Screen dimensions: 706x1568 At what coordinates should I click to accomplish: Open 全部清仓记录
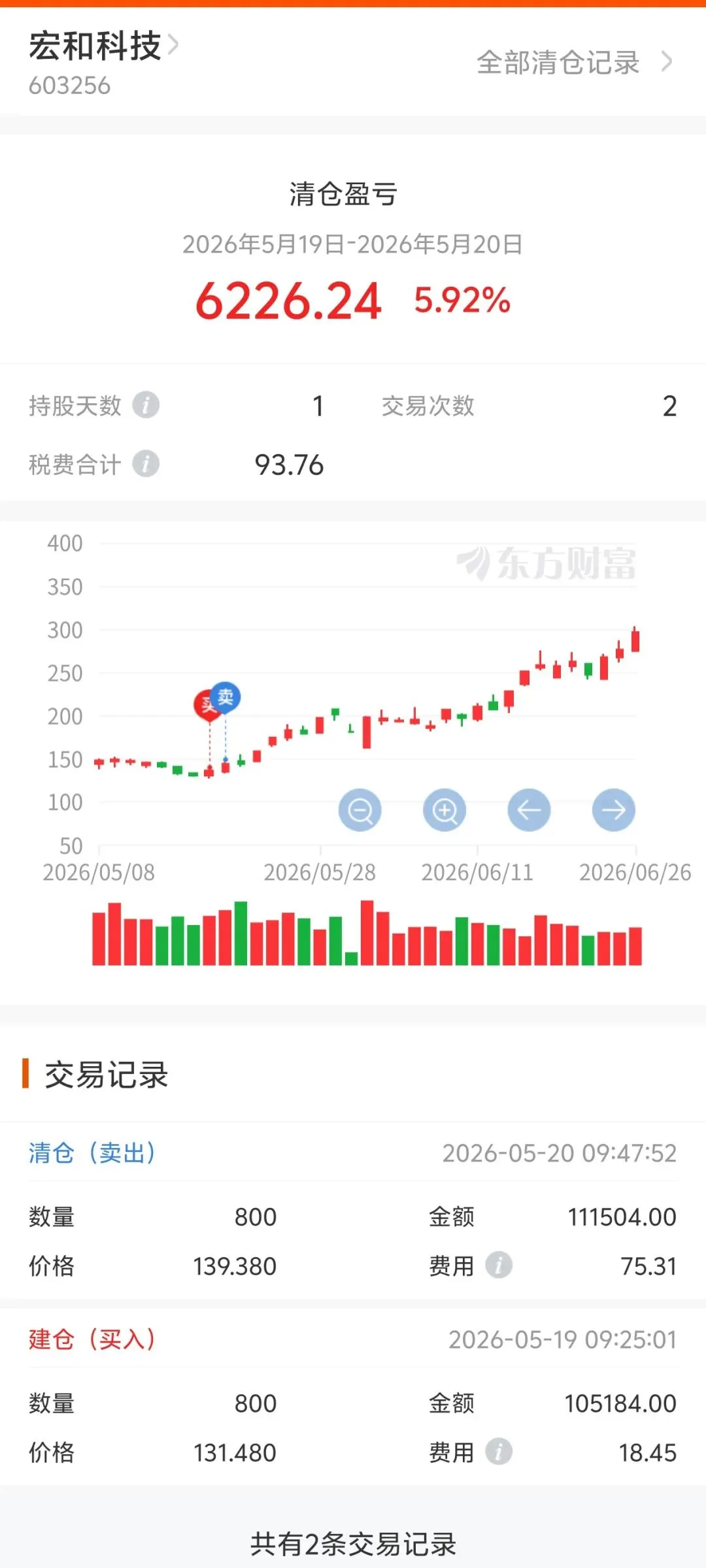[x=574, y=63]
